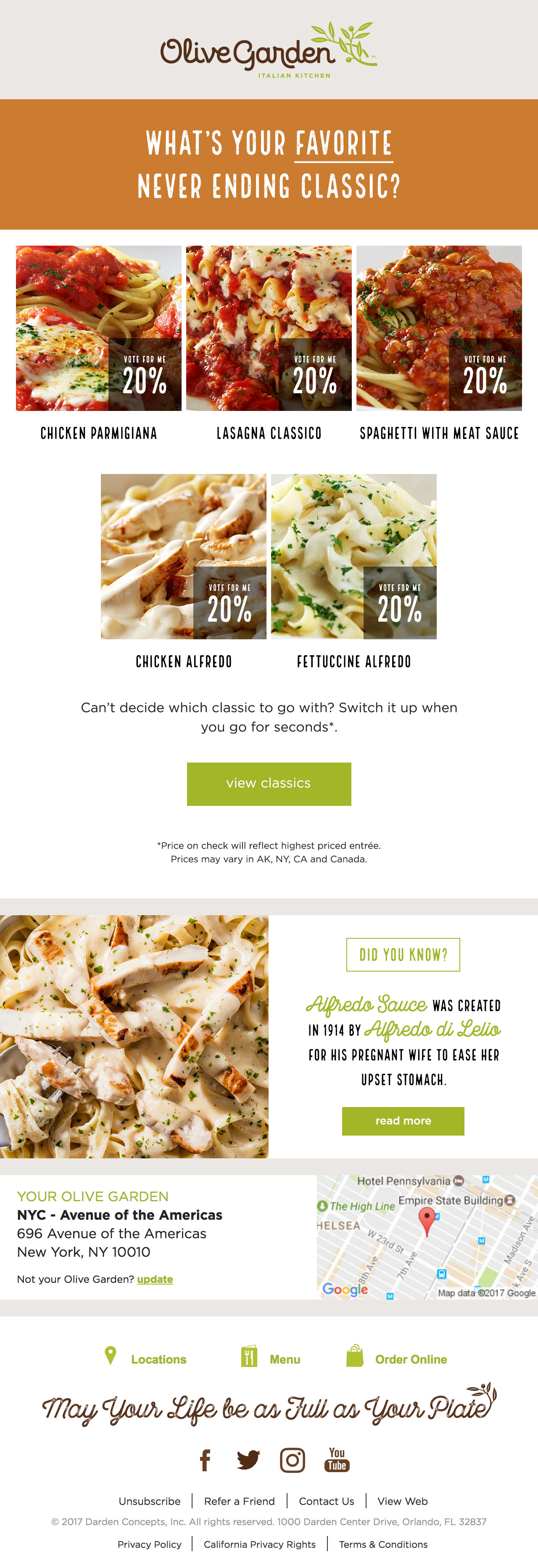
Task: Open the Contact Us page
Action: [x=326, y=1501]
